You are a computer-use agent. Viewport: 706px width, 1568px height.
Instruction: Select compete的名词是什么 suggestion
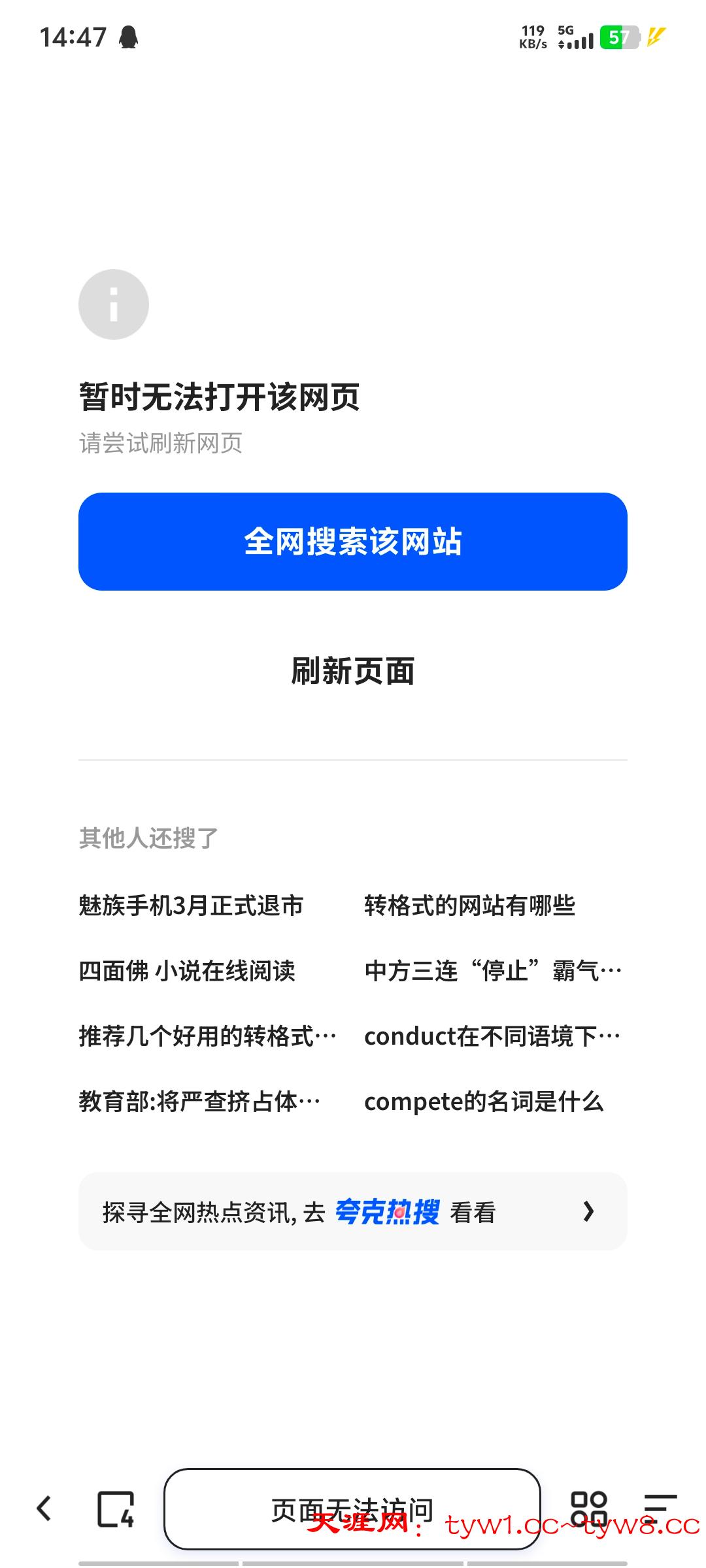[x=484, y=1102]
